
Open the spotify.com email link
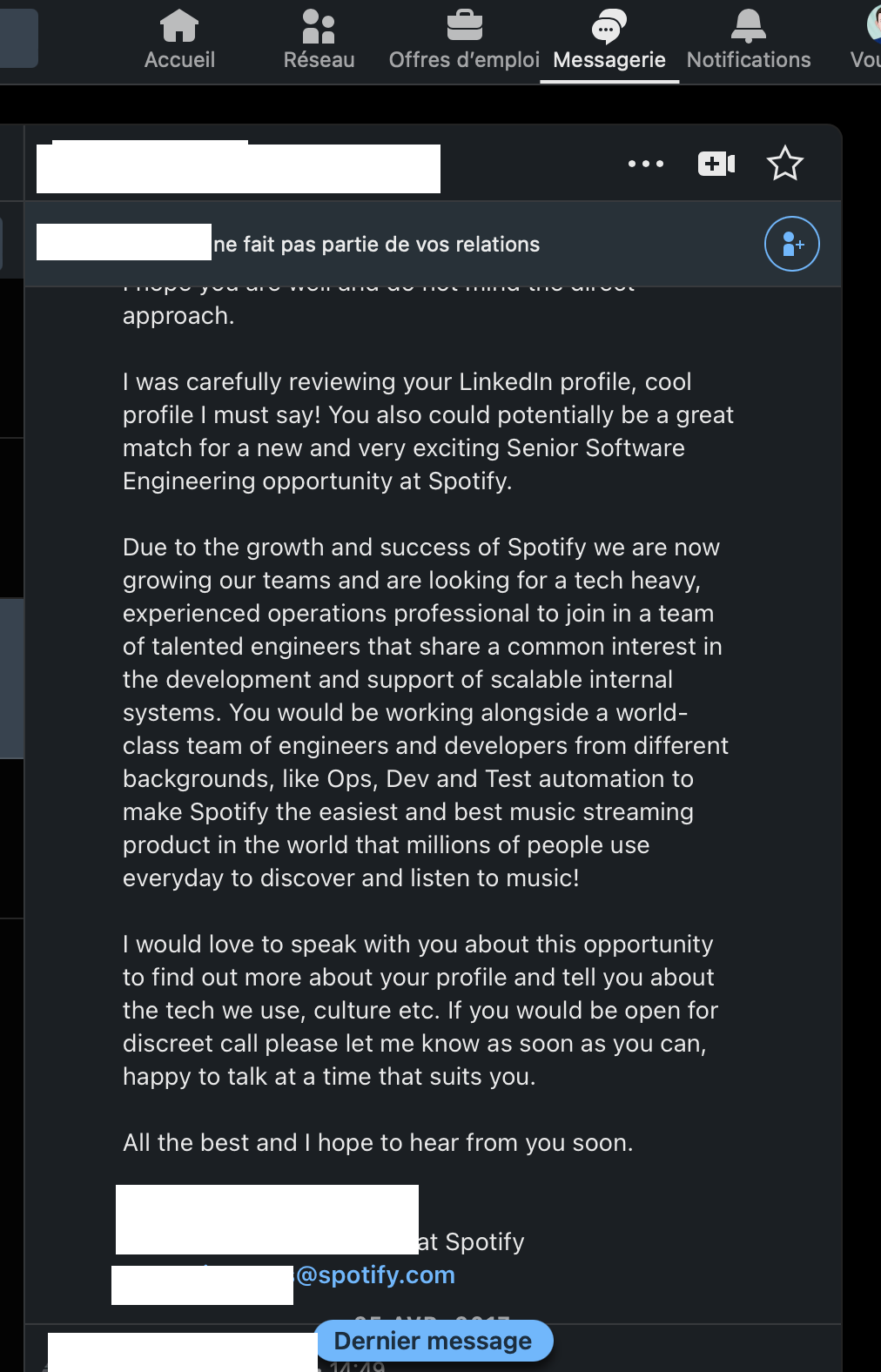click(375, 1275)
